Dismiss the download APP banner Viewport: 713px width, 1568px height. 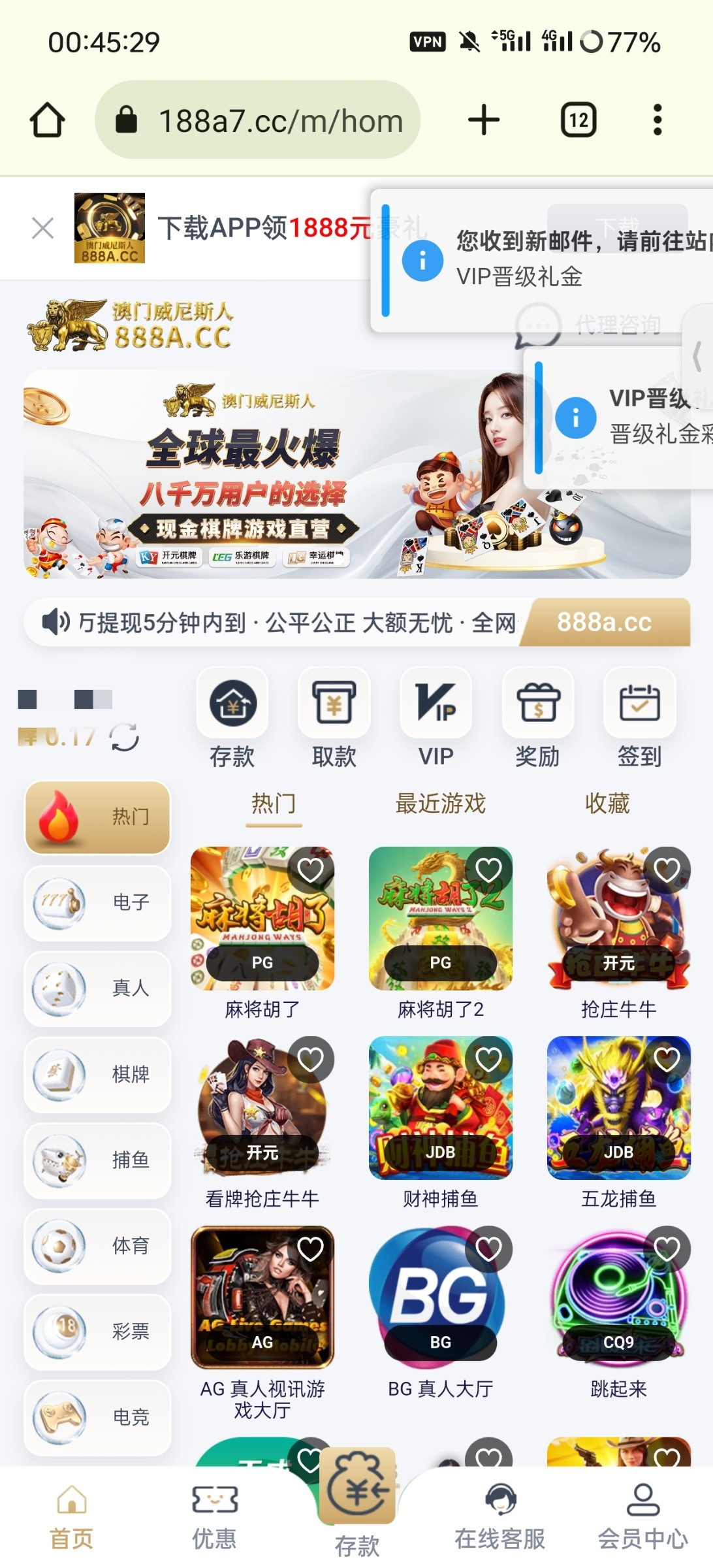click(43, 228)
